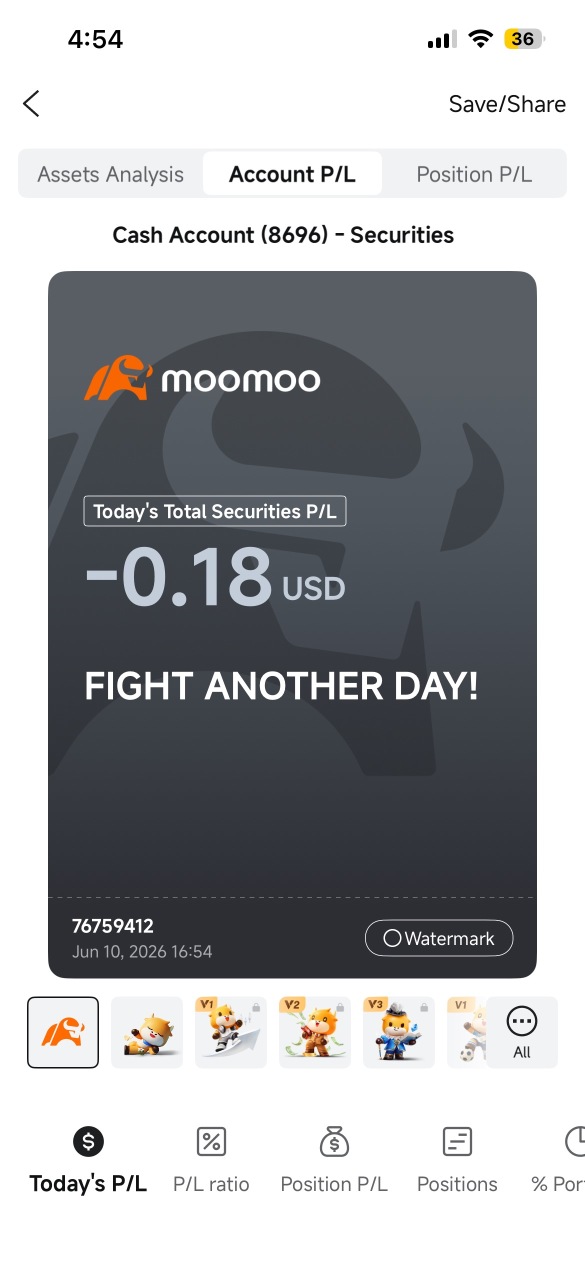This screenshot has height=1266, width=585.
Task: Select Today's P/L at the bottom
Action: click(x=88, y=1160)
